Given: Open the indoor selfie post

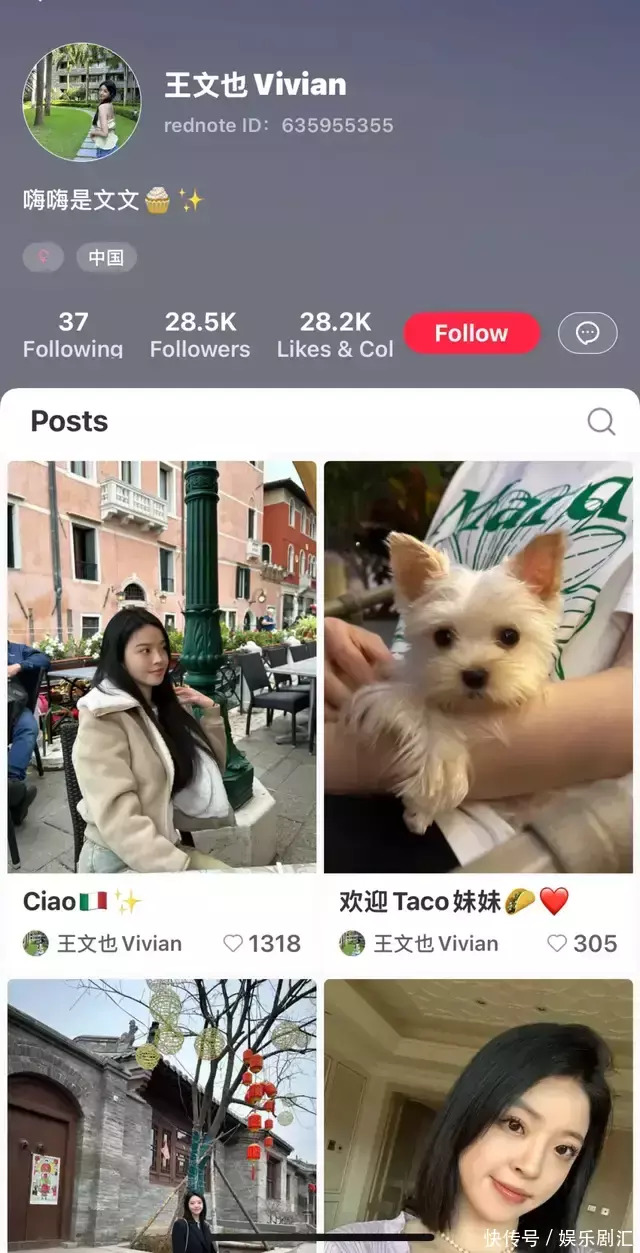Looking at the screenshot, I should click(x=478, y=1115).
